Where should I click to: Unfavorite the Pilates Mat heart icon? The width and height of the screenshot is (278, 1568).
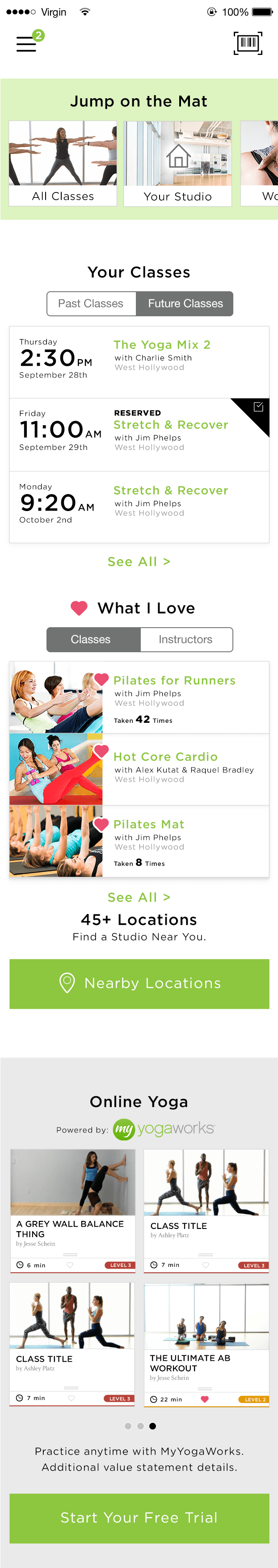click(x=102, y=824)
